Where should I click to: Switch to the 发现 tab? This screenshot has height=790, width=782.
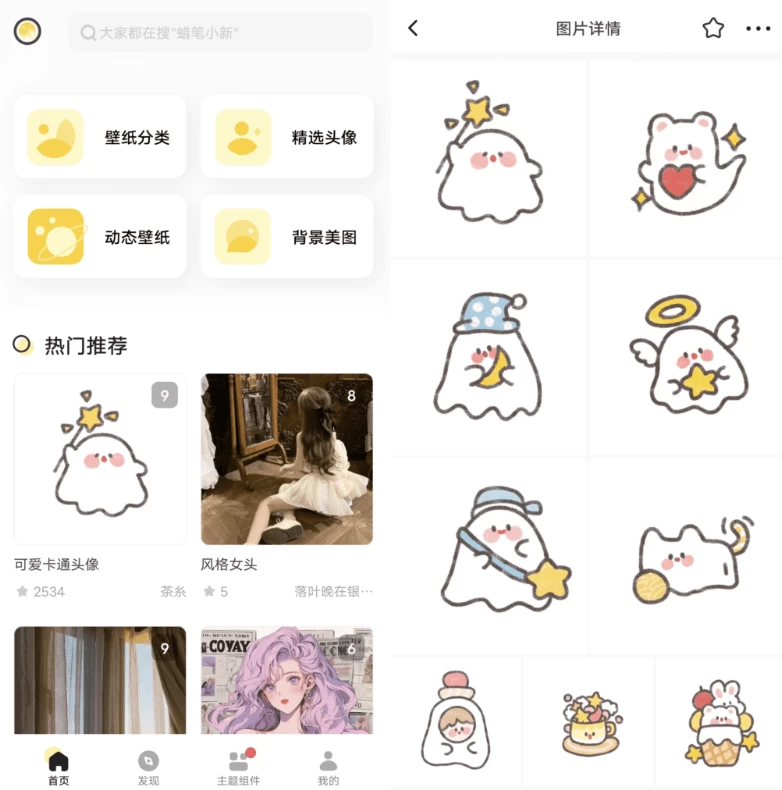point(148,767)
